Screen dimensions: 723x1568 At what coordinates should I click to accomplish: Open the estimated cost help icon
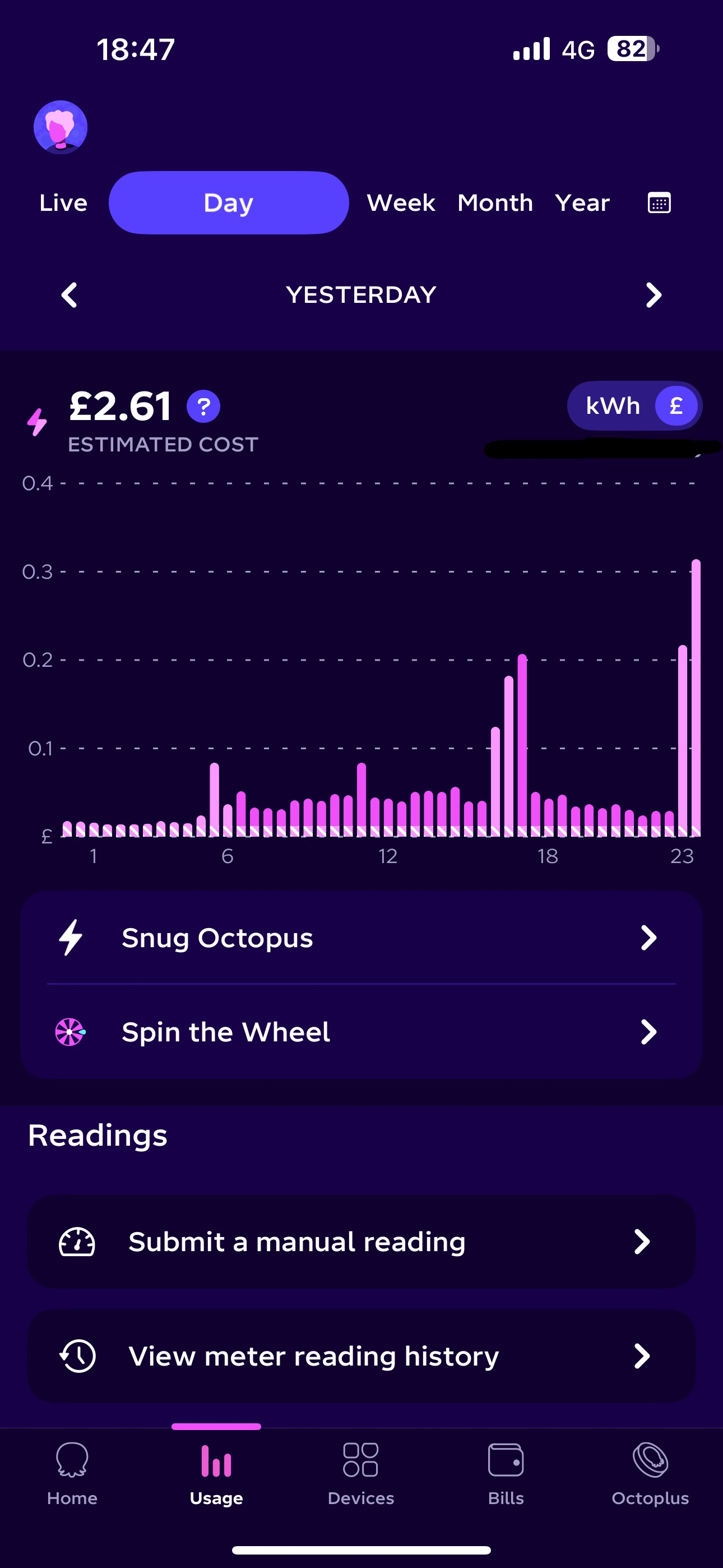coord(203,407)
